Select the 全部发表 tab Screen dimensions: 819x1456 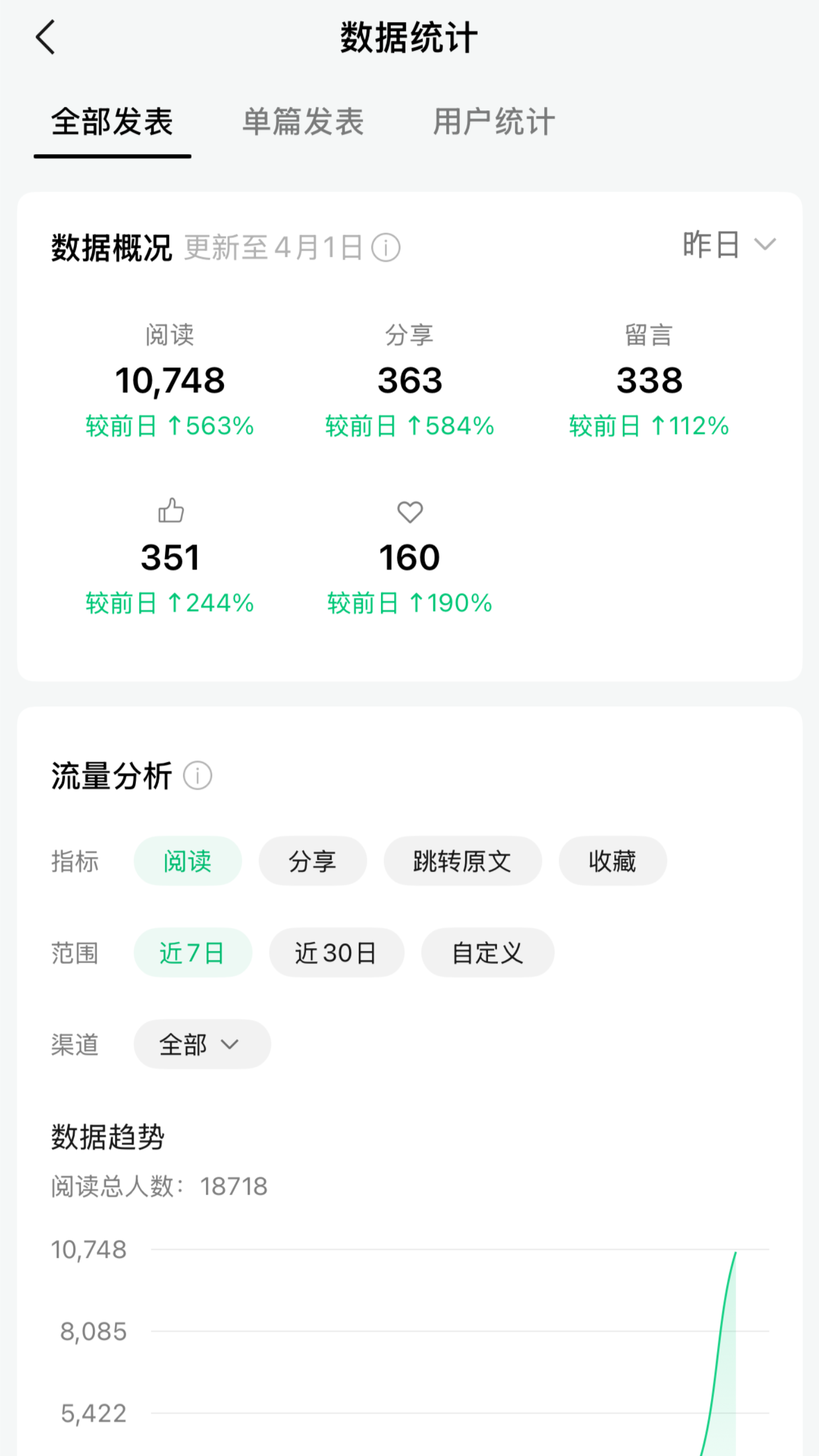[x=112, y=122]
